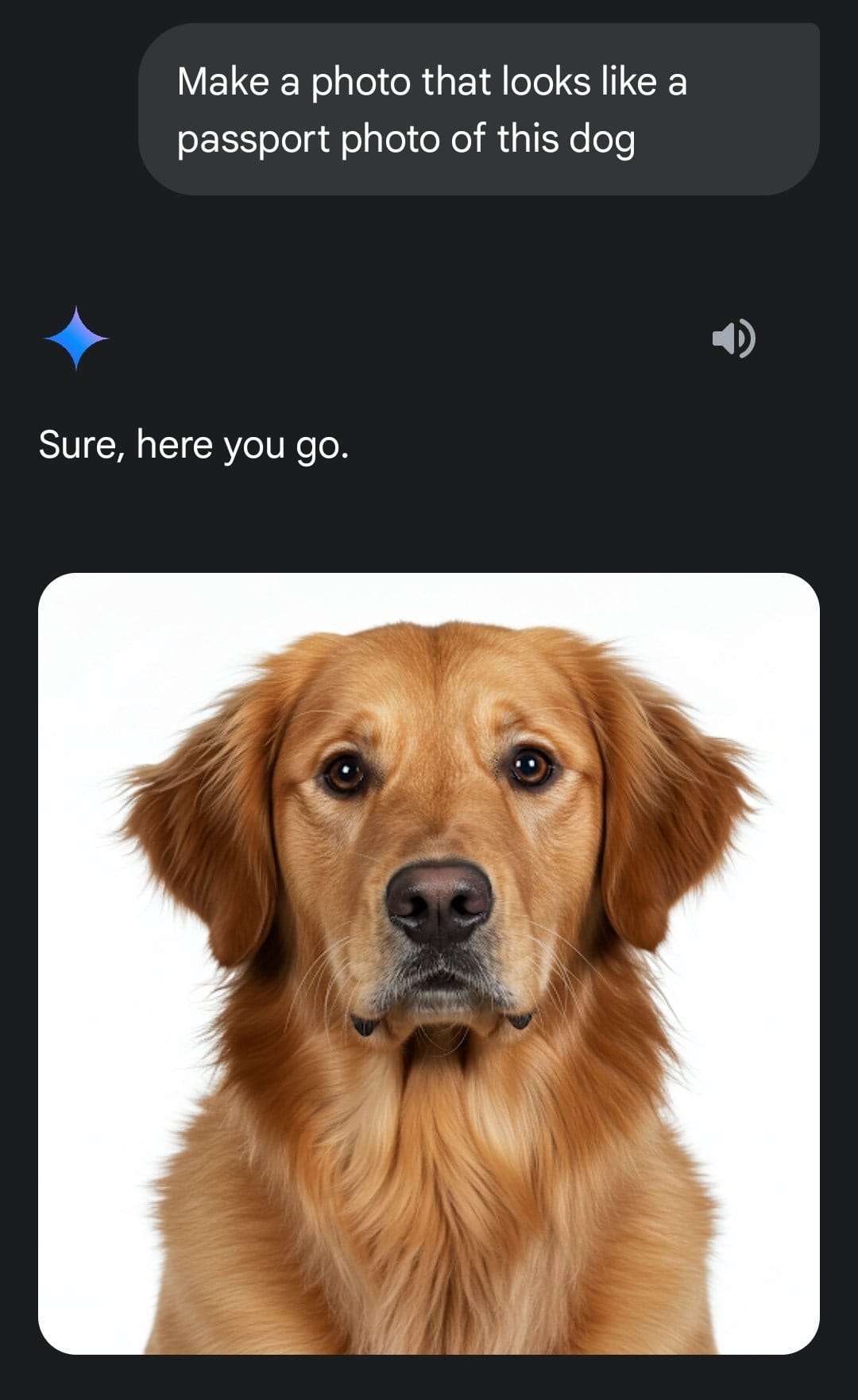The width and height of the screenshot is (858, 1400).
Task: Play the response aloud with the speaker icon
Action: pos(733,339)
